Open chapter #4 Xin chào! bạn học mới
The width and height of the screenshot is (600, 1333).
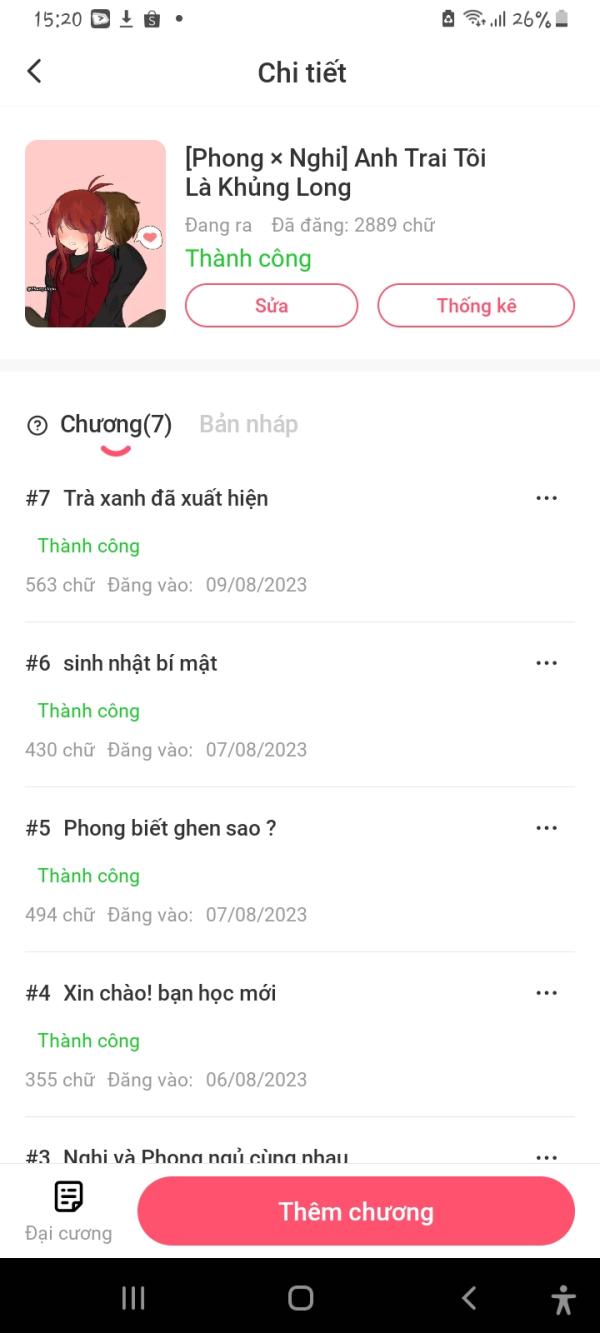tap(169, 993)
